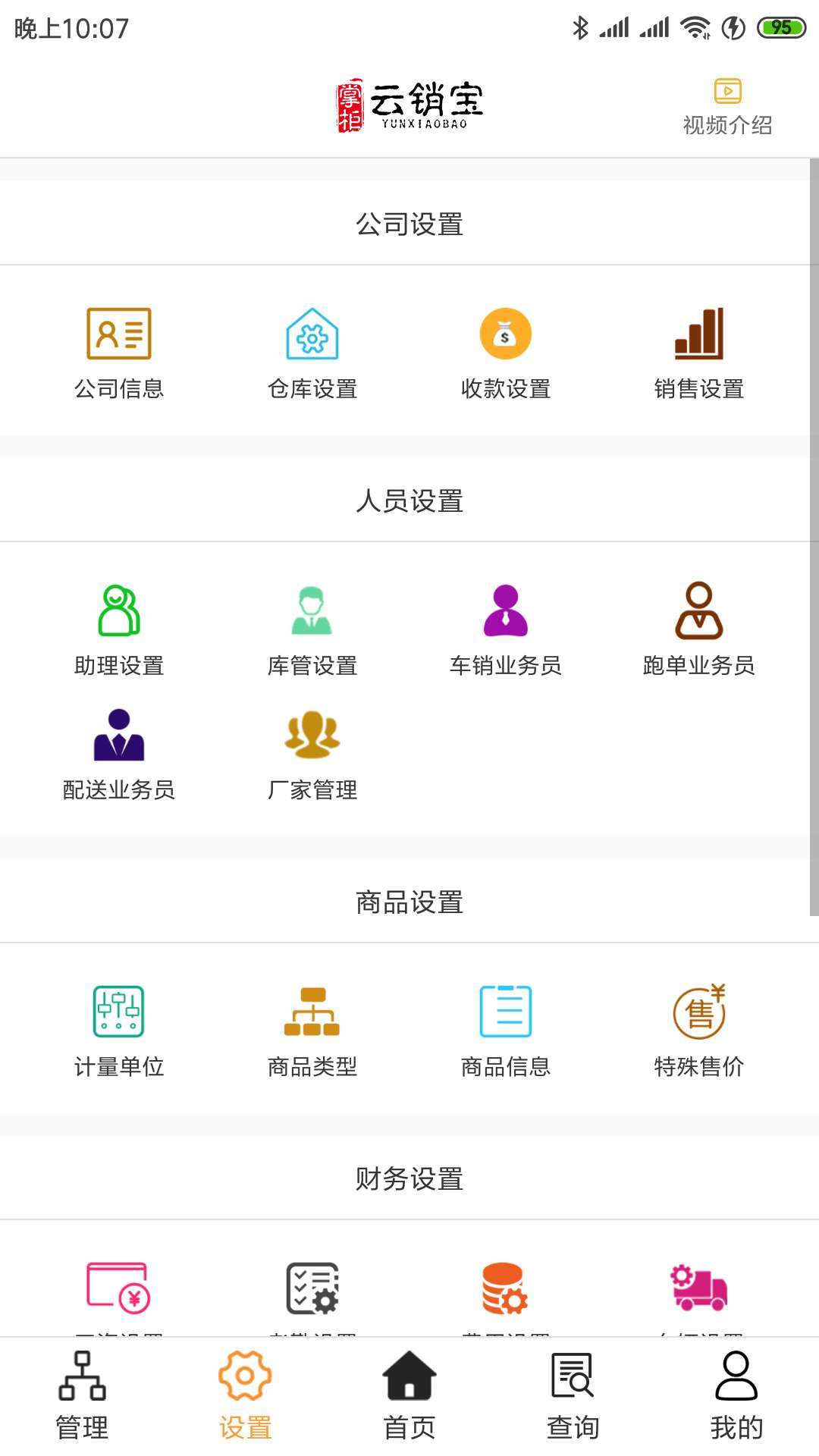This screenshot has height=1456, width=819.
Task: Open the 我的 profile tab
Action: point(736,1395)
